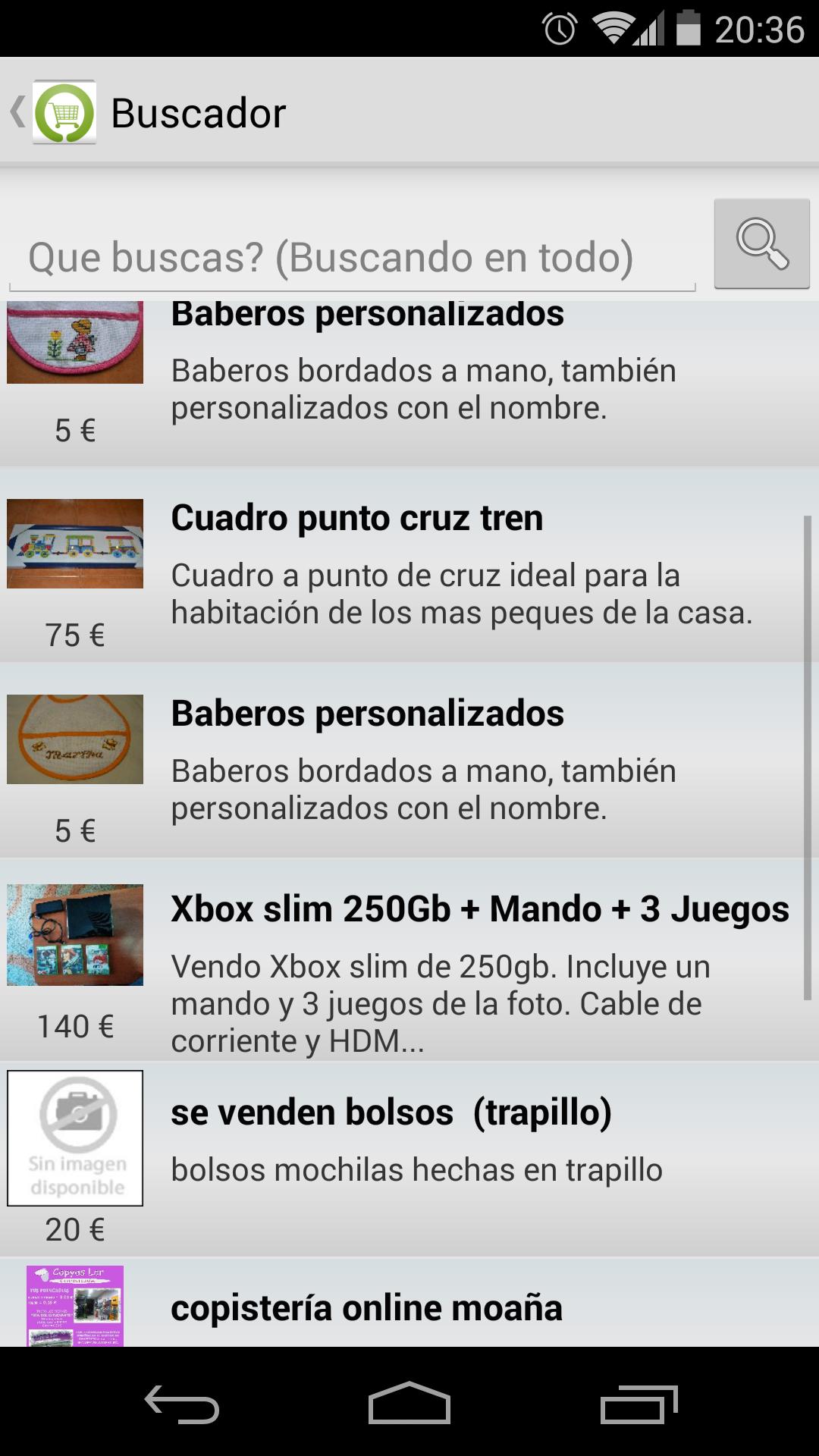Viewport: 819px width, 1456px height.
Task: Select the 'copistería online moaña' listing
Action: (409, 1306)
